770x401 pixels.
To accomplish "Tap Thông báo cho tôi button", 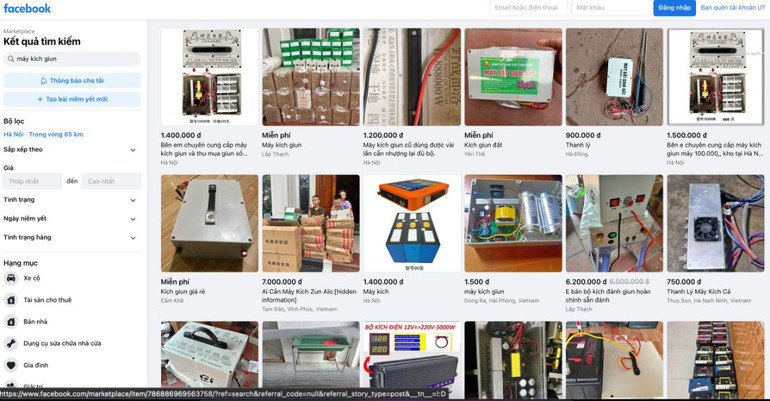I will [x=72, y=80].
